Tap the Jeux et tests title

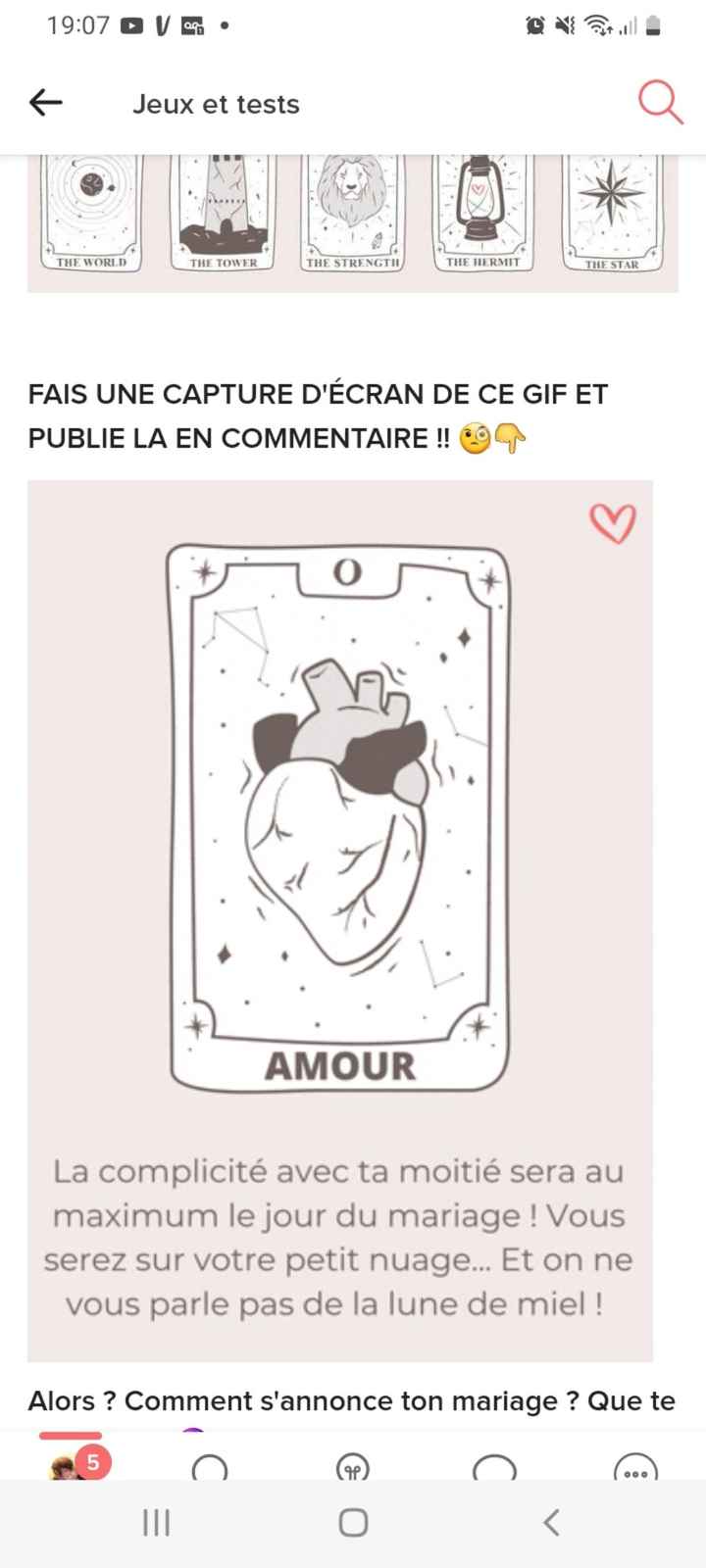tap(216, 104)
